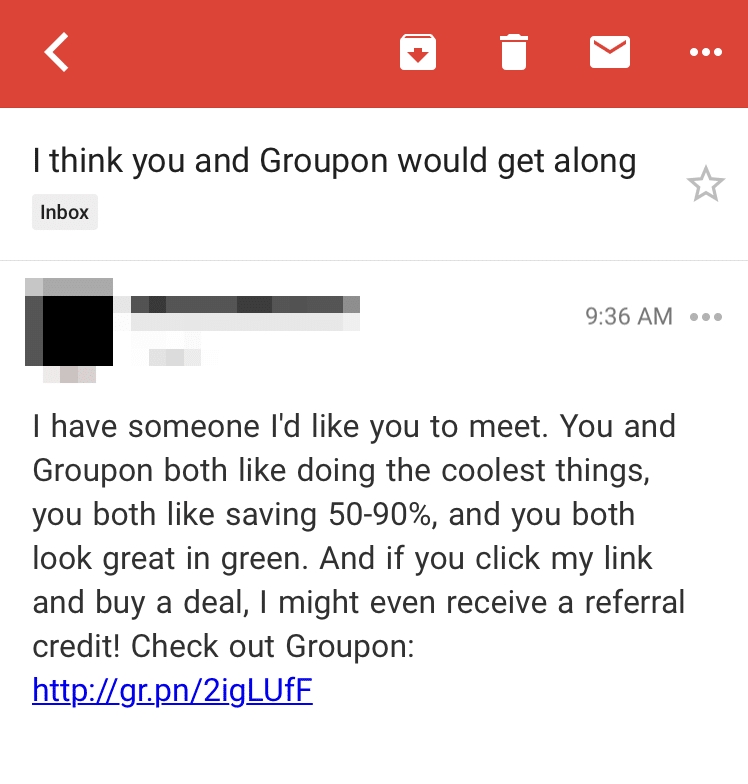Image resolution: width=748 pixels, height=784 pixels.
Task: Archive this Groupon email
Action: tap(418, 52)
